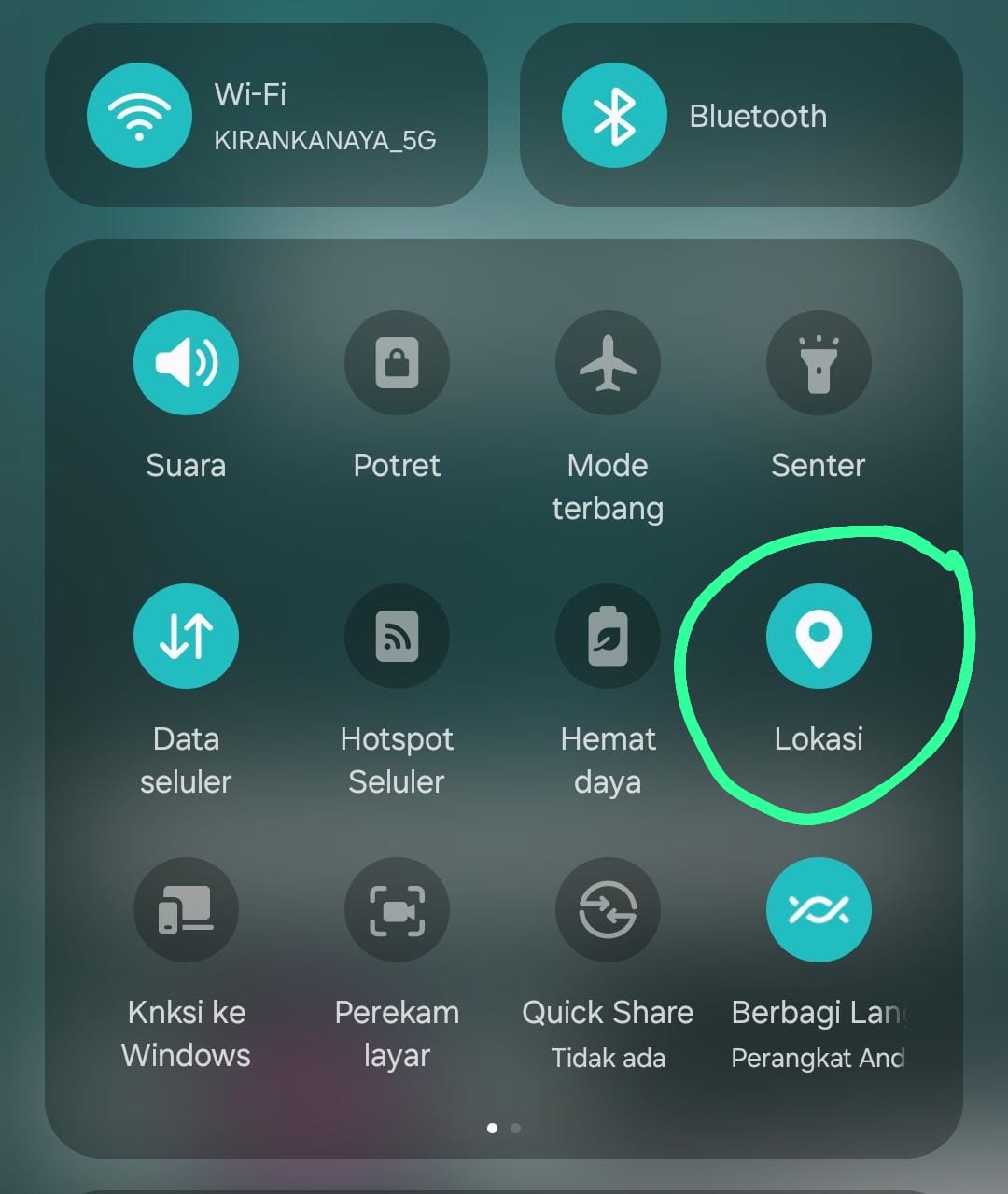Start Perekam layar screen recorder

pos(397,909)
